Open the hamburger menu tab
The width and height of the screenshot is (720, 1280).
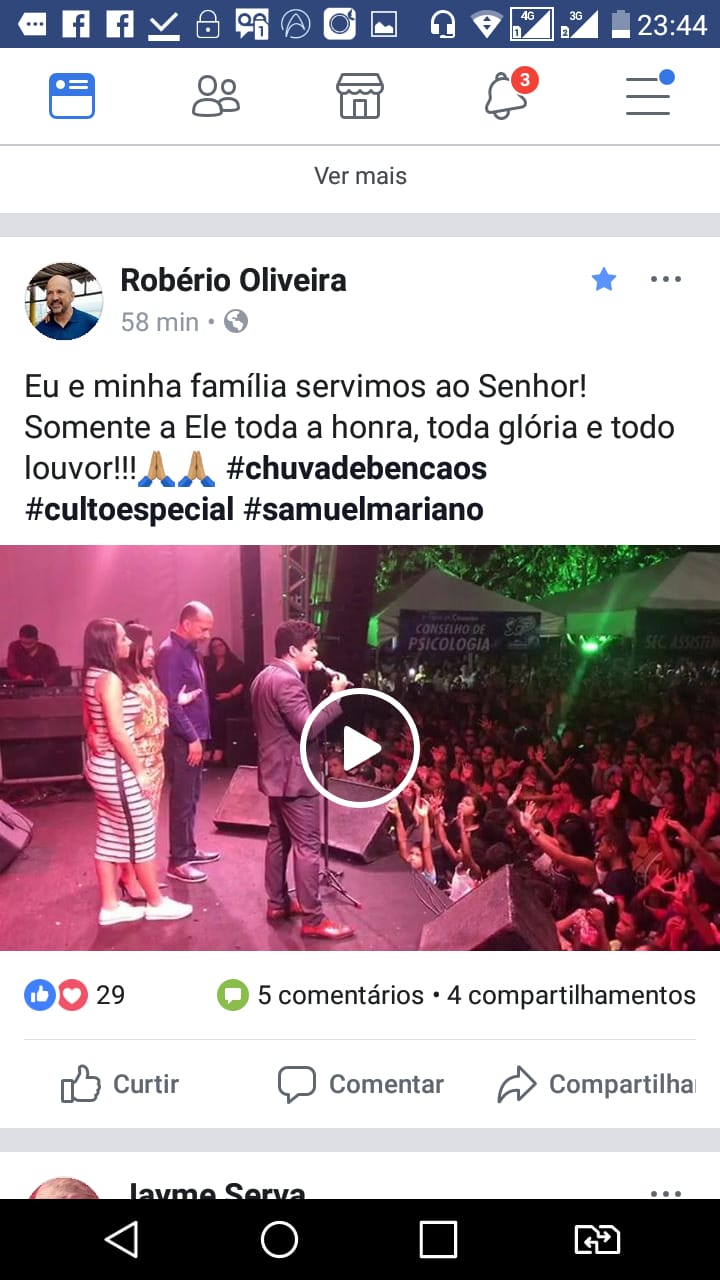click(x=648, y=97)
